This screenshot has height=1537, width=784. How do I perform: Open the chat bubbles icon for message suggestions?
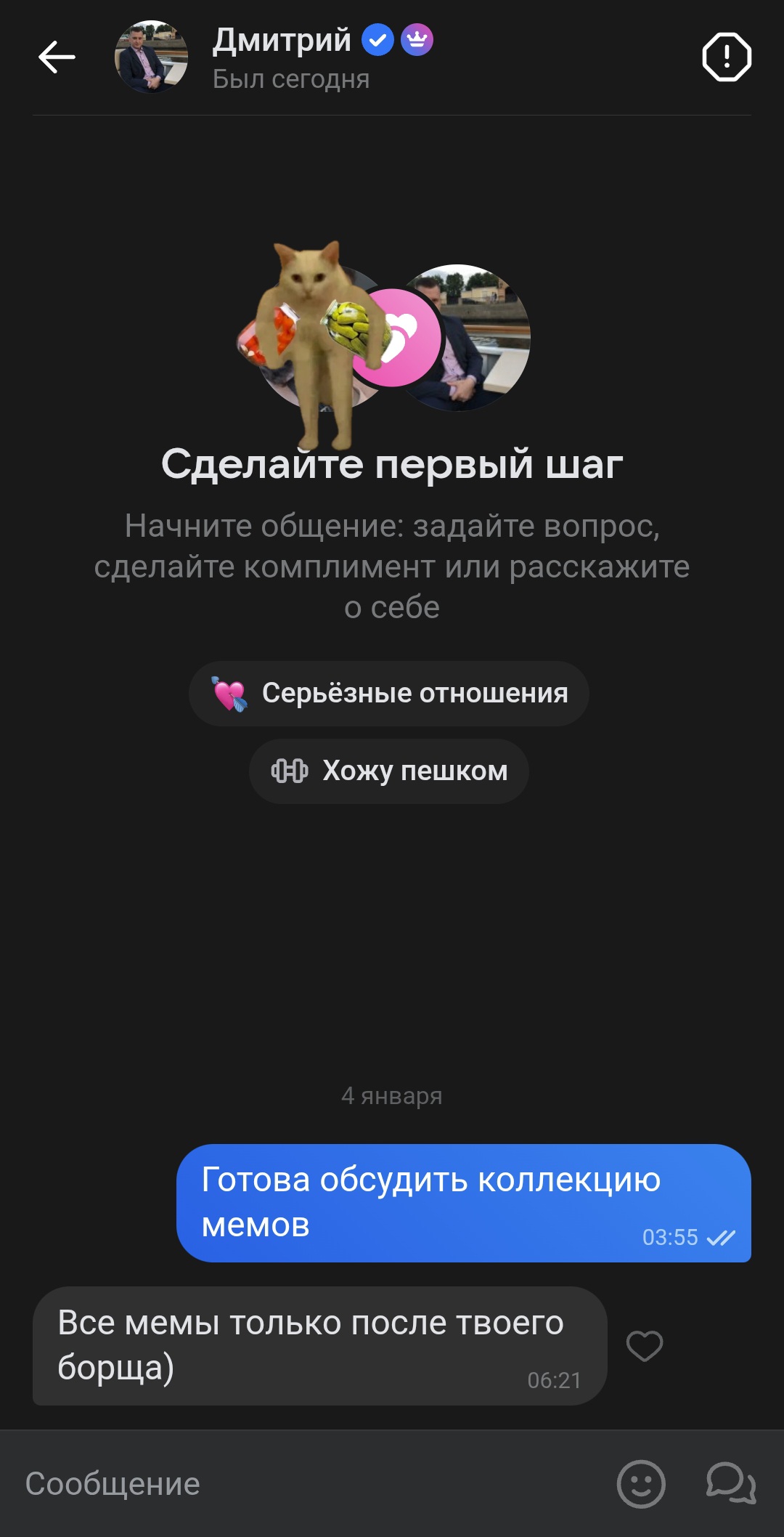[x=731, y=1484]
